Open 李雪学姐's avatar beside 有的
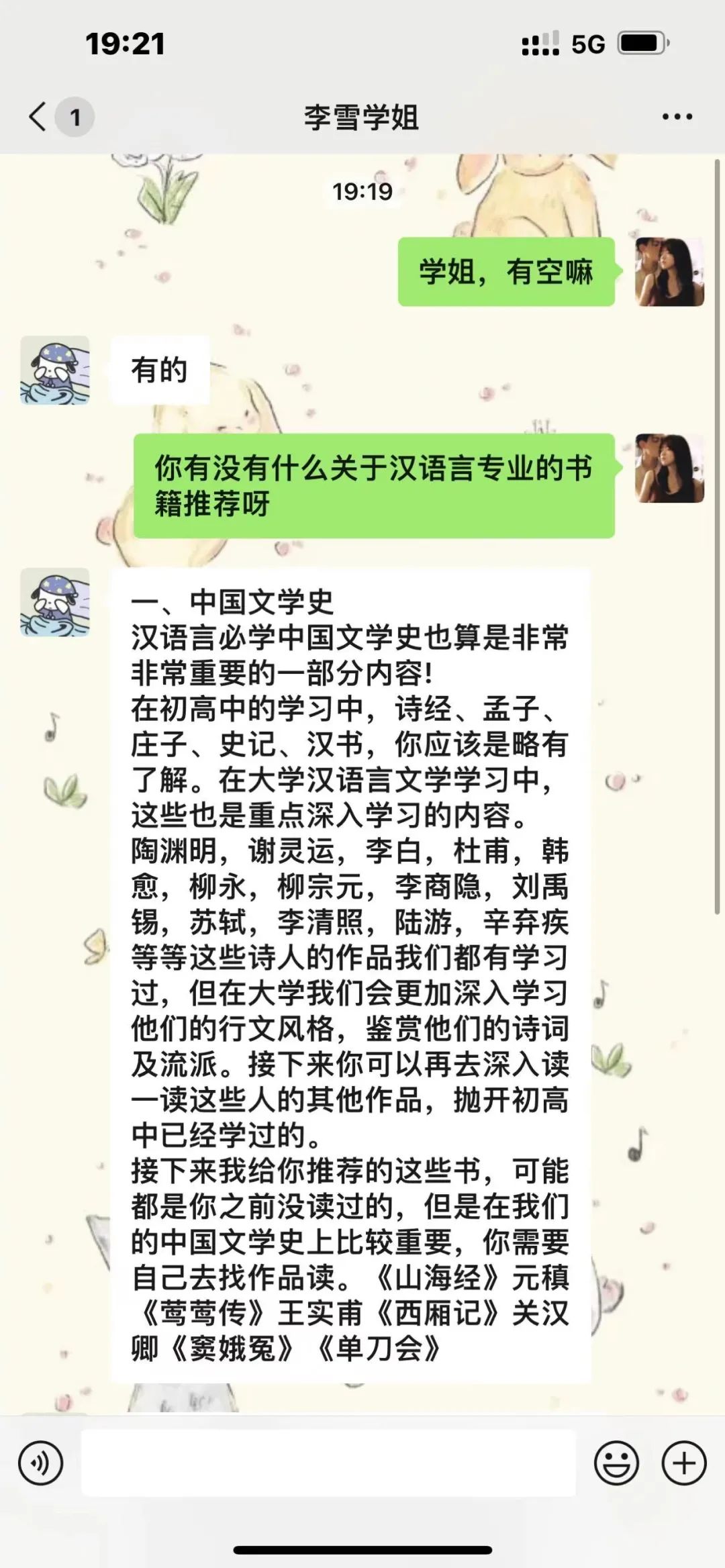Image resolution: width=725 pixels, height=1568 pixels. 55,370
